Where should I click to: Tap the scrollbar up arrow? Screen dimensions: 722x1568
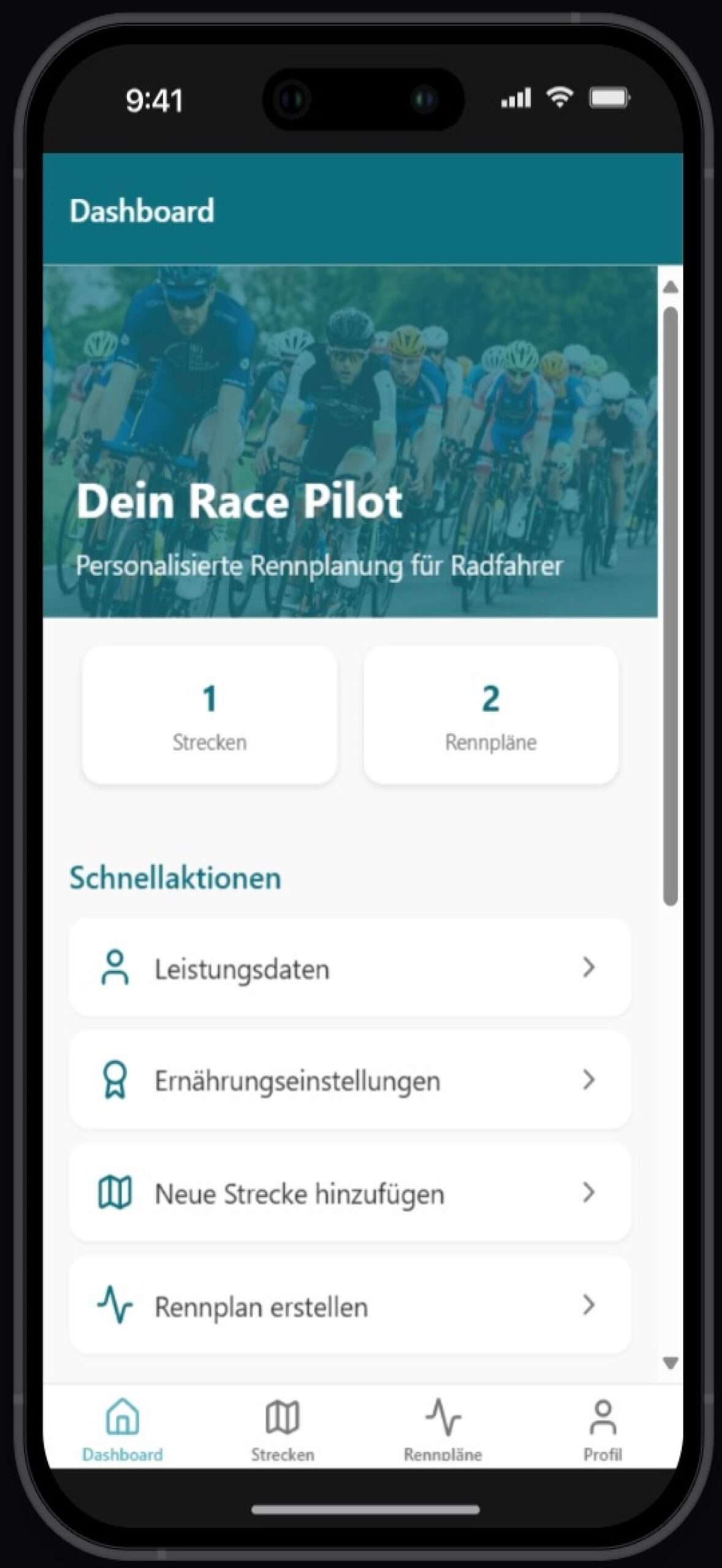tap(671, 287)
